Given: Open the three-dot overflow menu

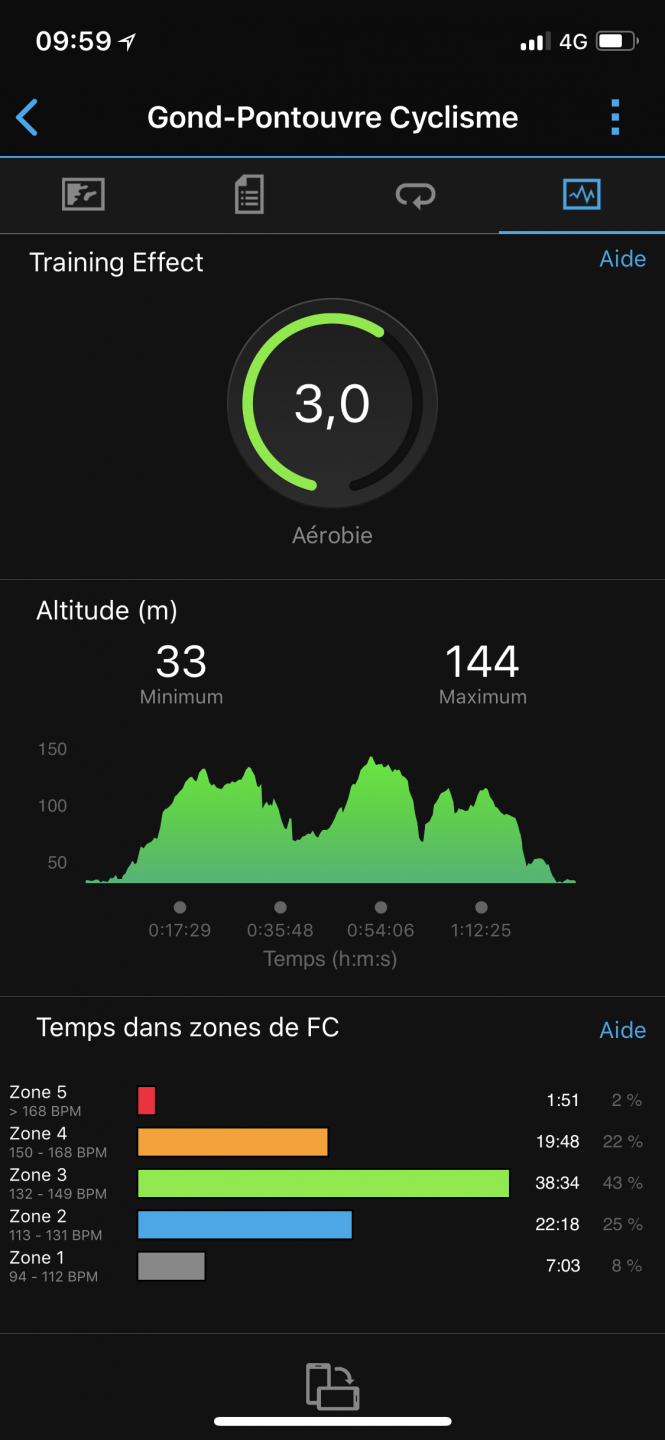Looking at the screenshot, I should click(x=615, y=117).
